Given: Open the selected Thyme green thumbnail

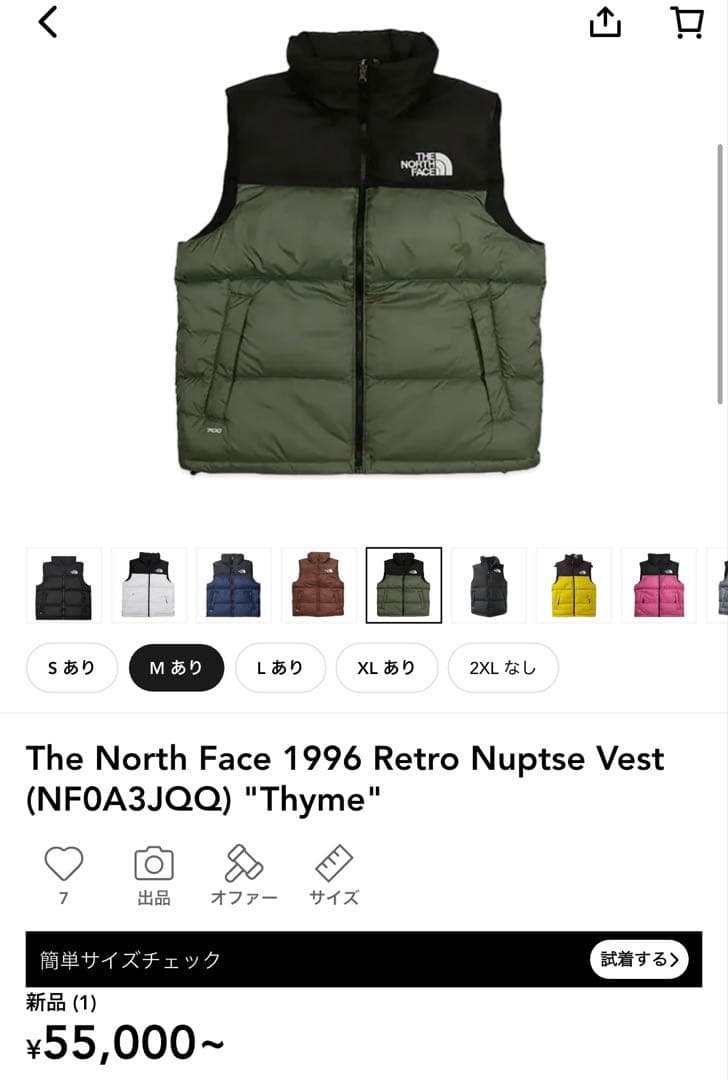Looking at the screenshot, I should [403, 585].
